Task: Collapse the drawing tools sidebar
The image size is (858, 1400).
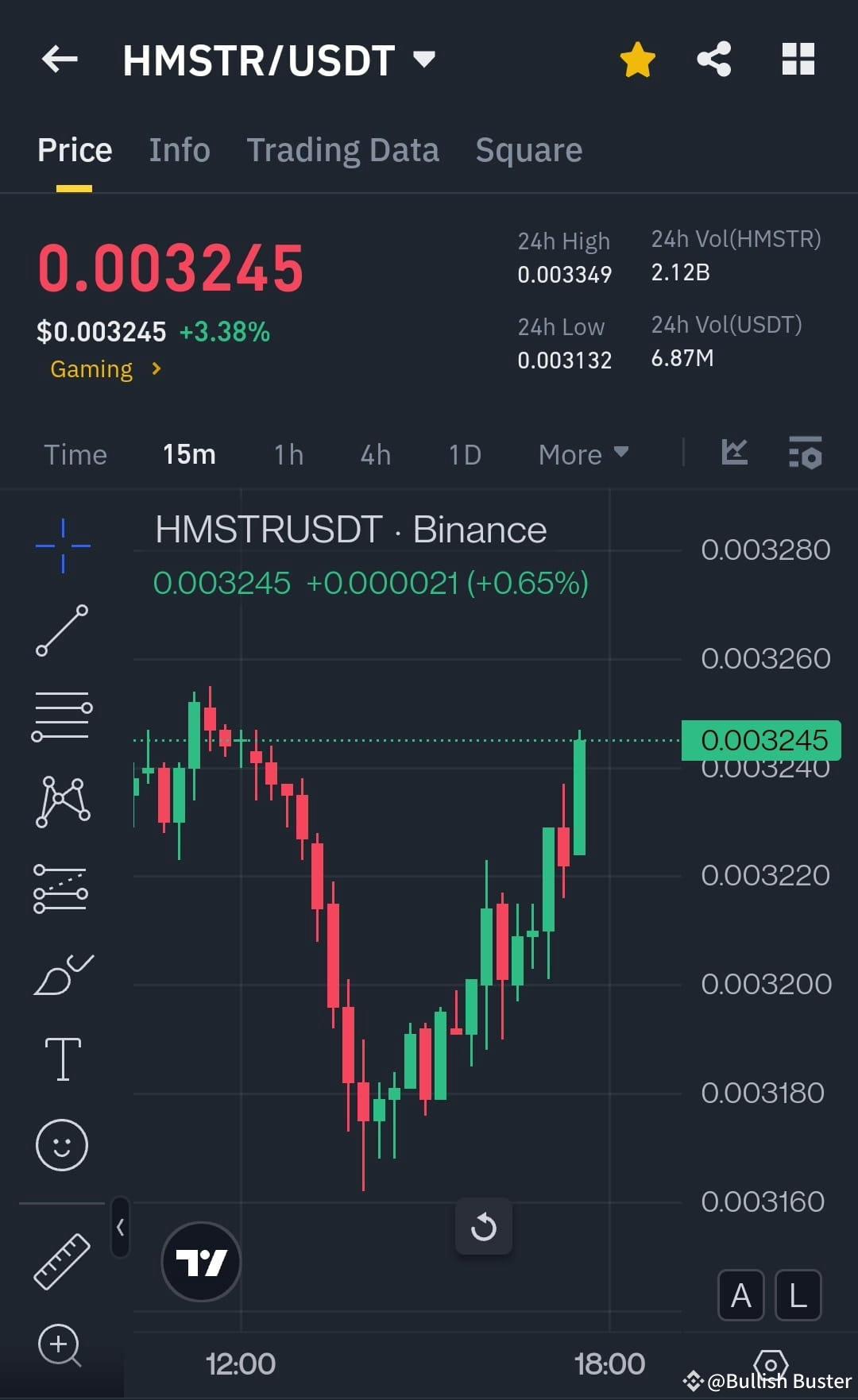Action: click(x=121, y=1227)
